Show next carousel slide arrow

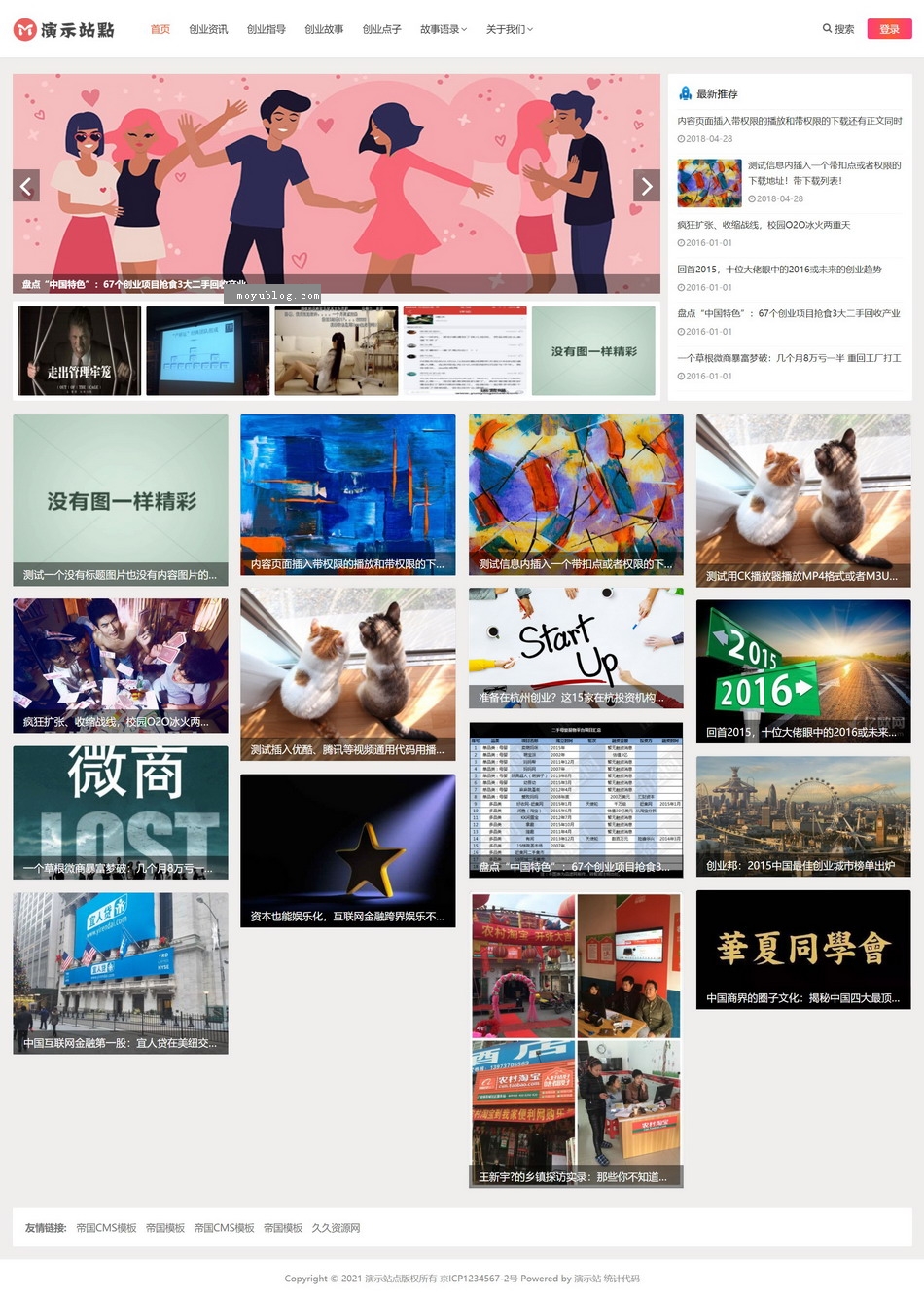point(647,185)
